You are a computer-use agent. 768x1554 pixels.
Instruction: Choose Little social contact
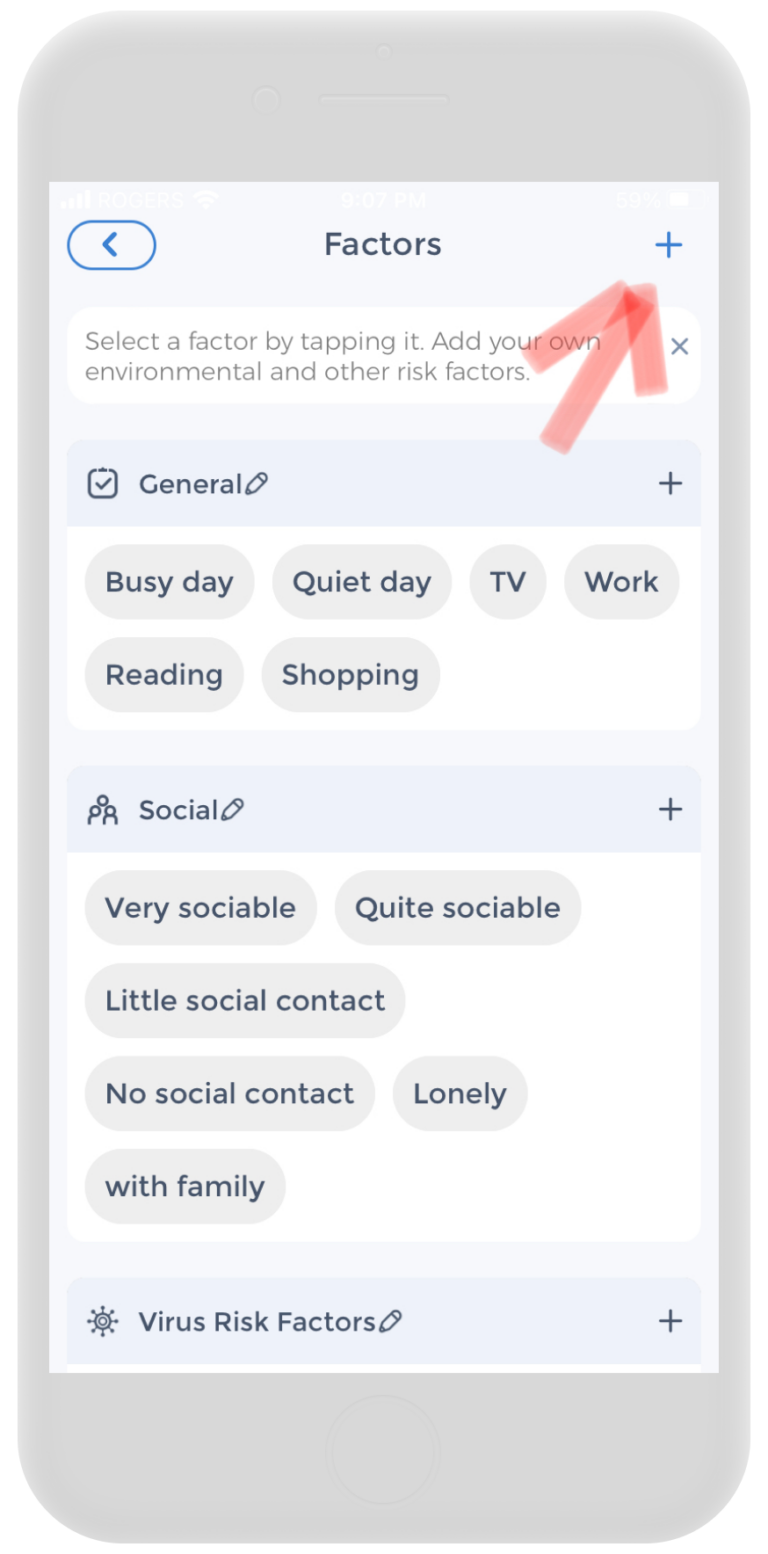245,1001
